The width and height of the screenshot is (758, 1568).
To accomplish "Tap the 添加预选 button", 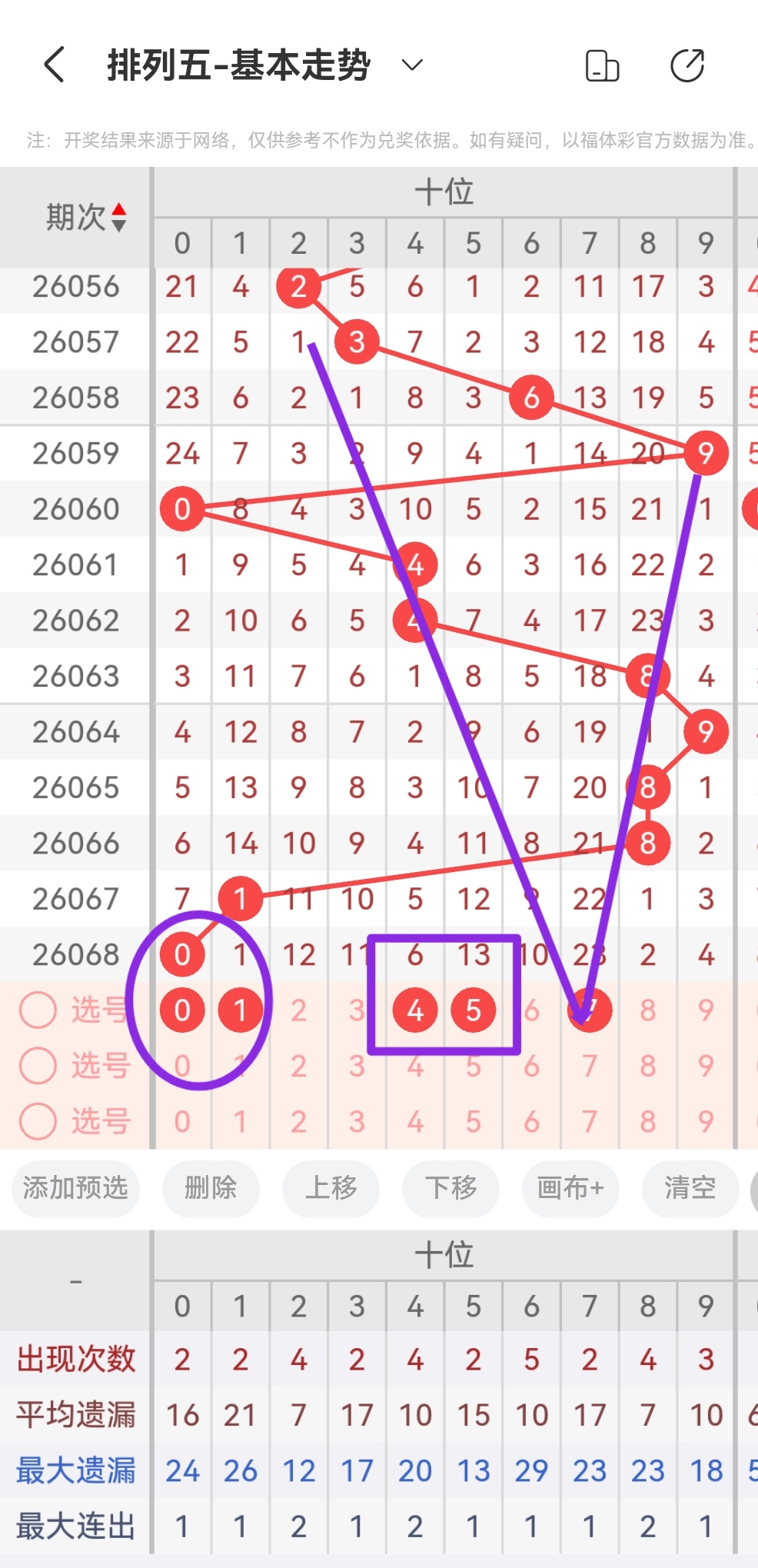I will pos(75,1189).
